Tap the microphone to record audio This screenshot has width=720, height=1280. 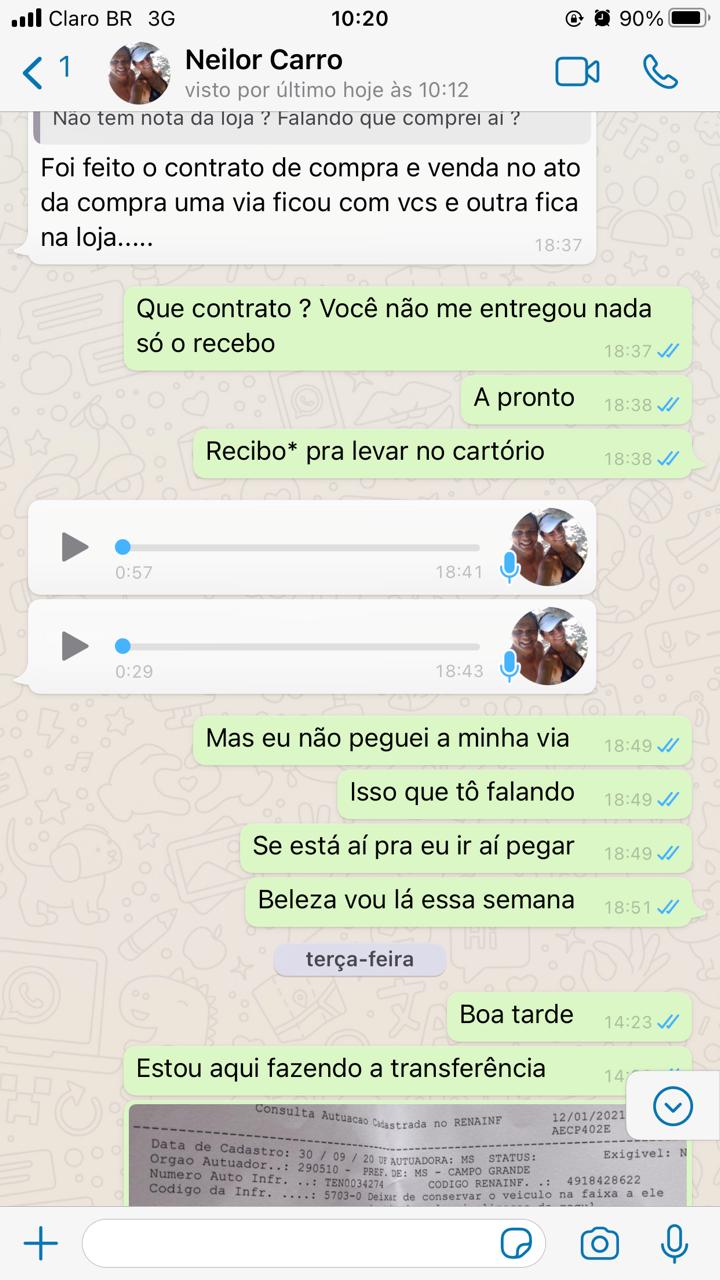(x=675, y=1244)
